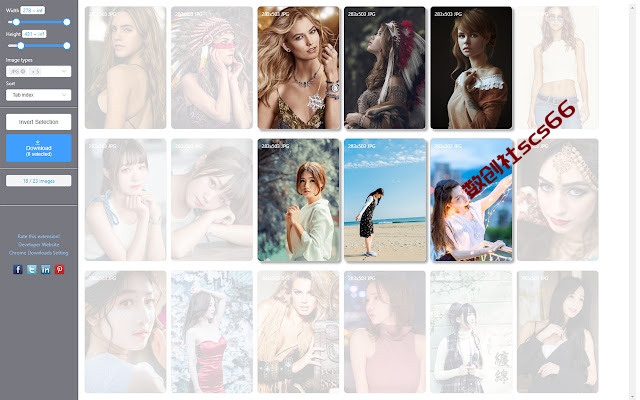Open the Image types dropdown
The width and height of the screenshot is (640, 400).
(38, 72)
